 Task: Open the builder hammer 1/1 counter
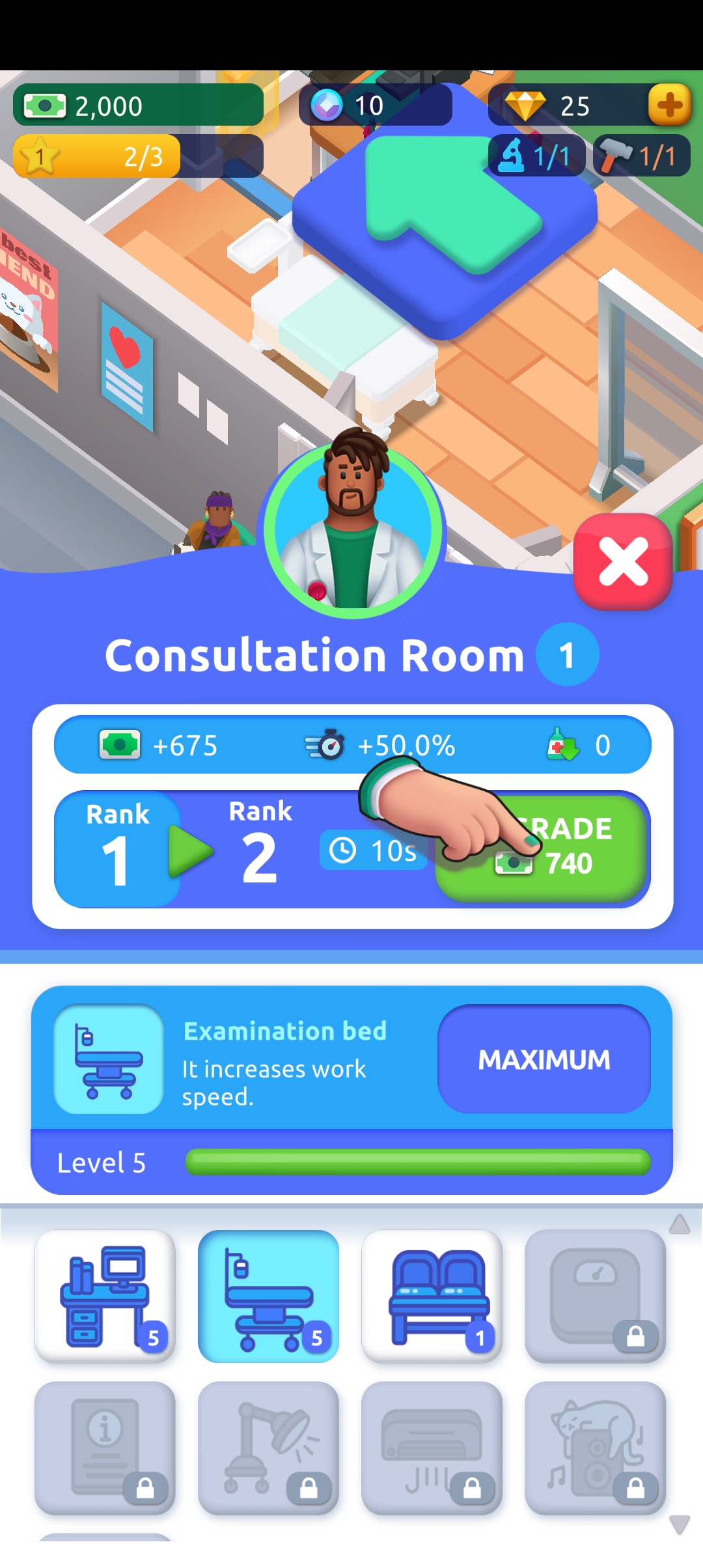pyautogui.click(x=642, y=156)
